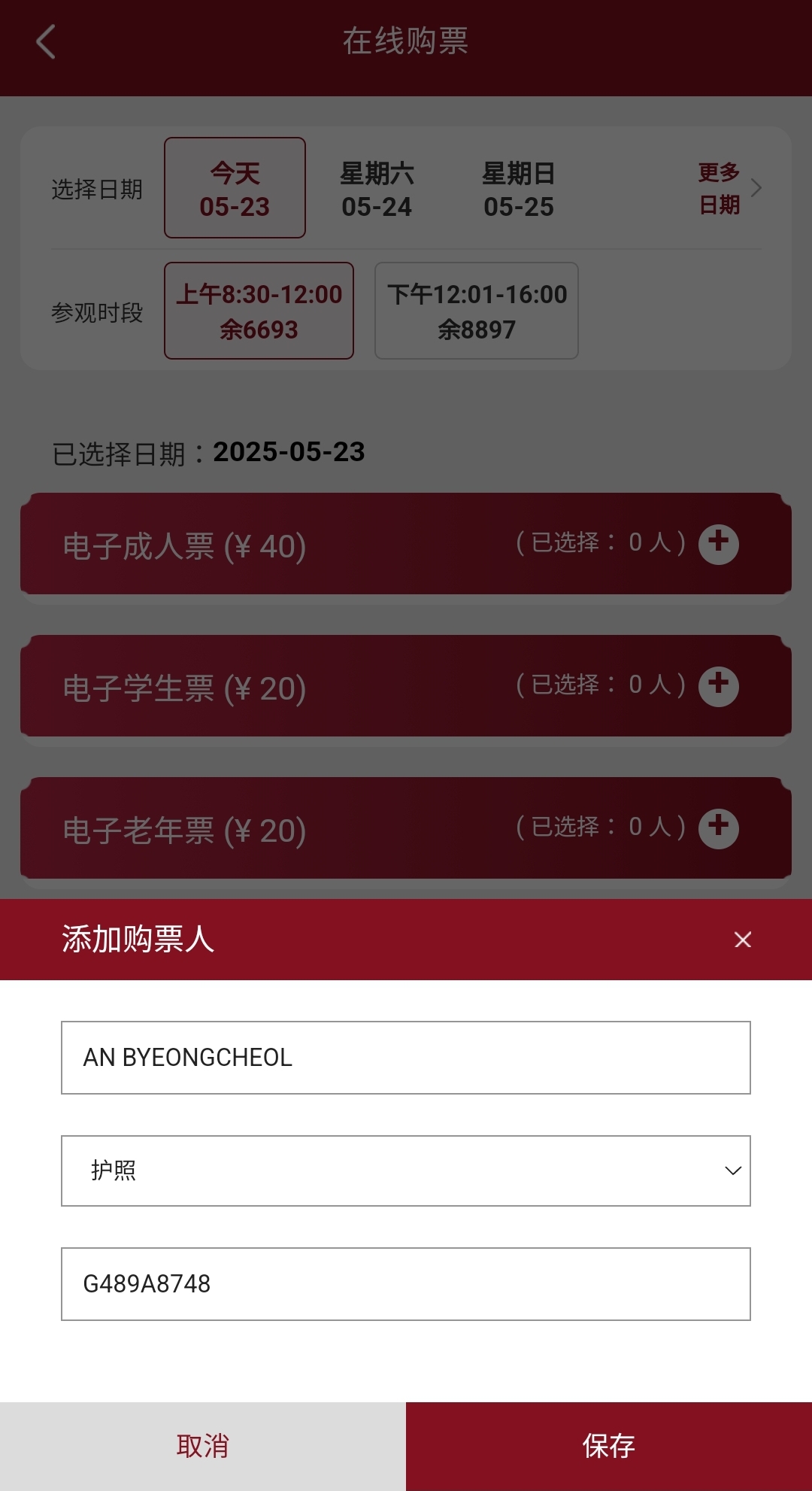This screenshot has height=1491, width=812.
Task: Open the 护照 ID type dropdown
Action: (406, 1171)
